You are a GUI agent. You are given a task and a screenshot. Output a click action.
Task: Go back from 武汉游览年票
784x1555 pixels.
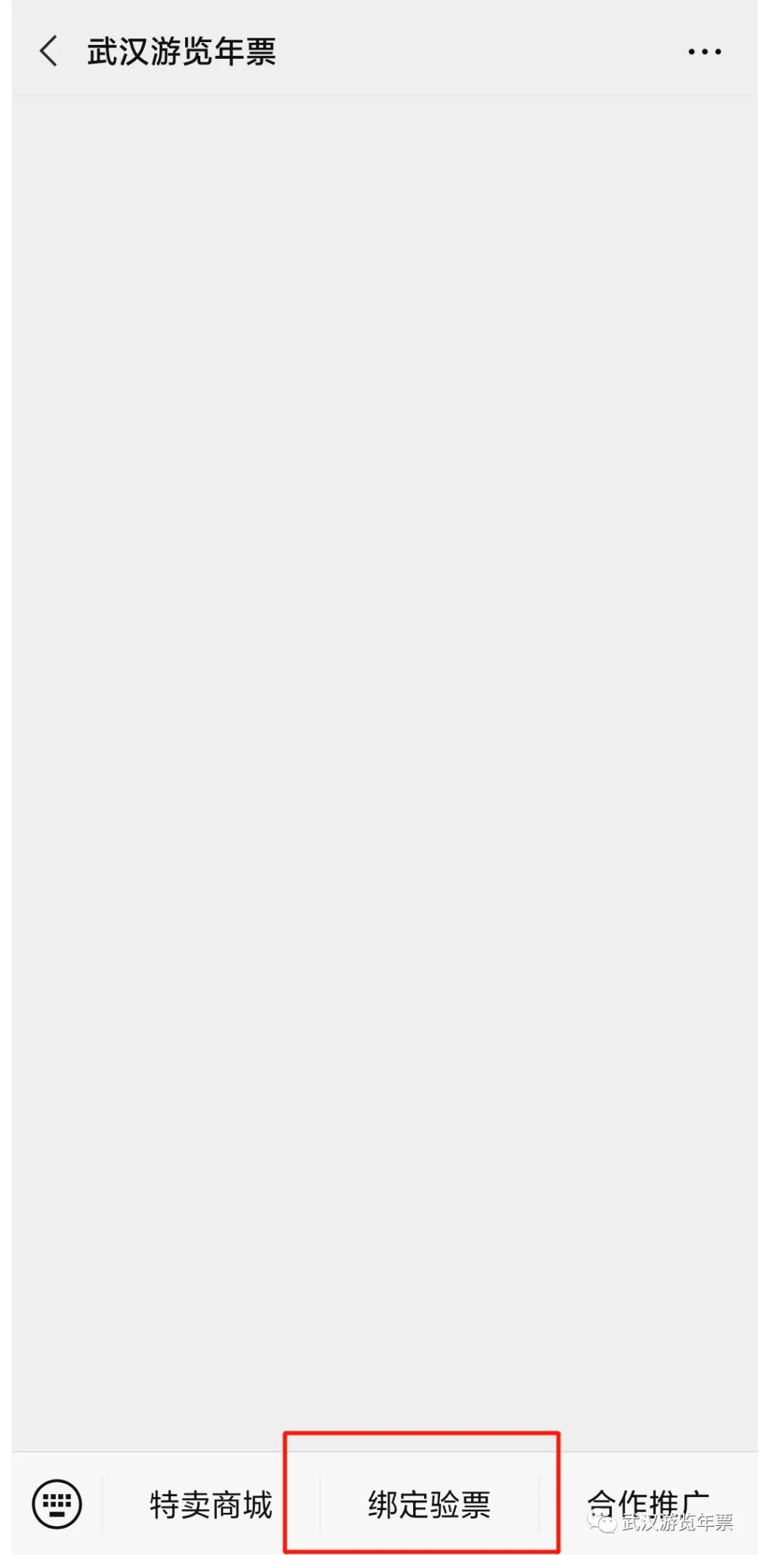[x=49, y=52]
